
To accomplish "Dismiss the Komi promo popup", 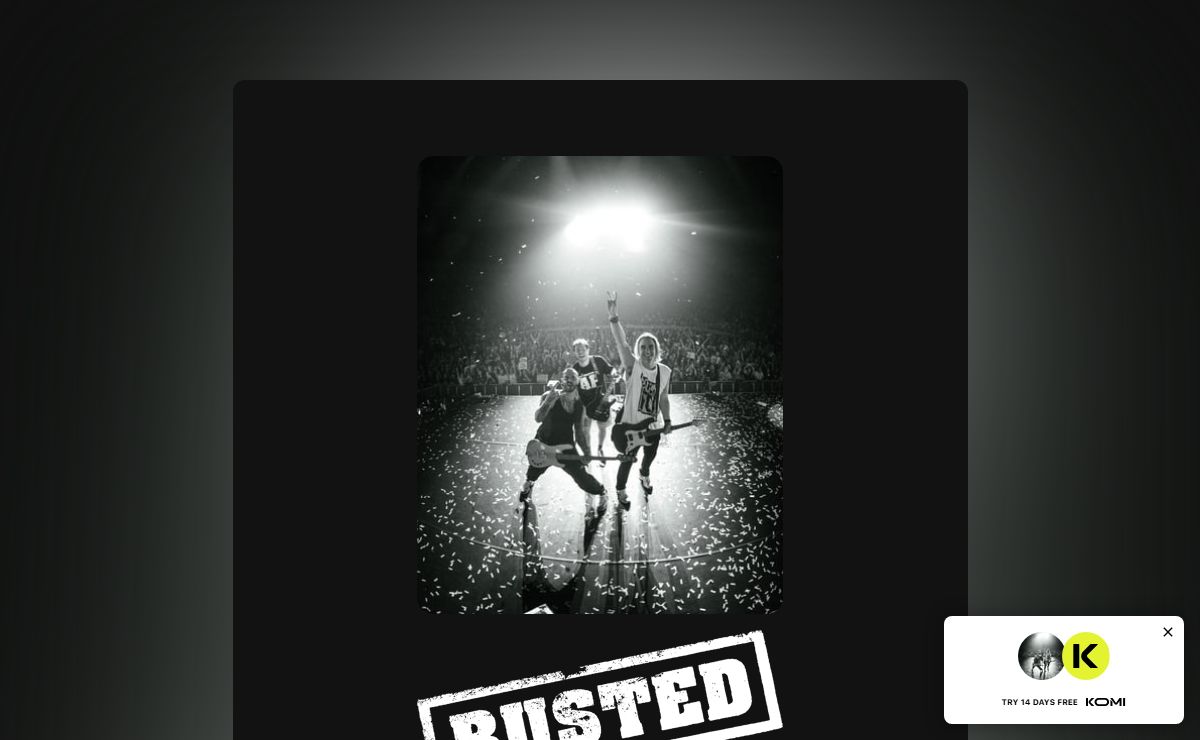I will [1168, 632].
